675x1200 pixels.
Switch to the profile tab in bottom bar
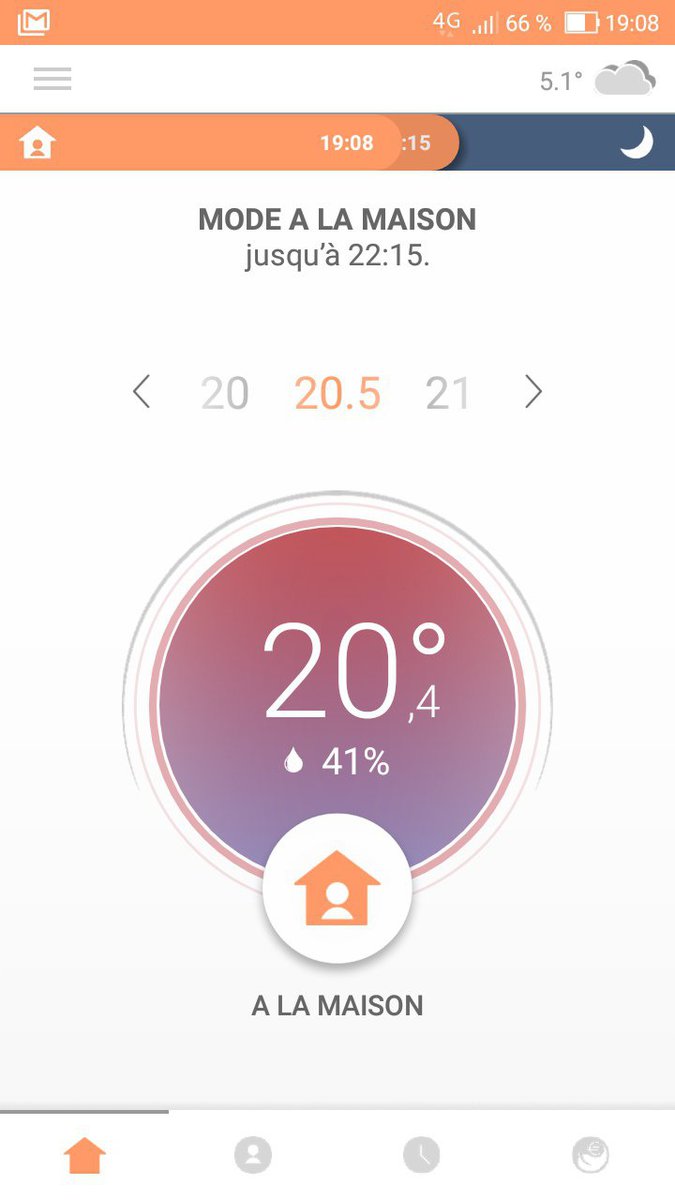coord(253,1156)
